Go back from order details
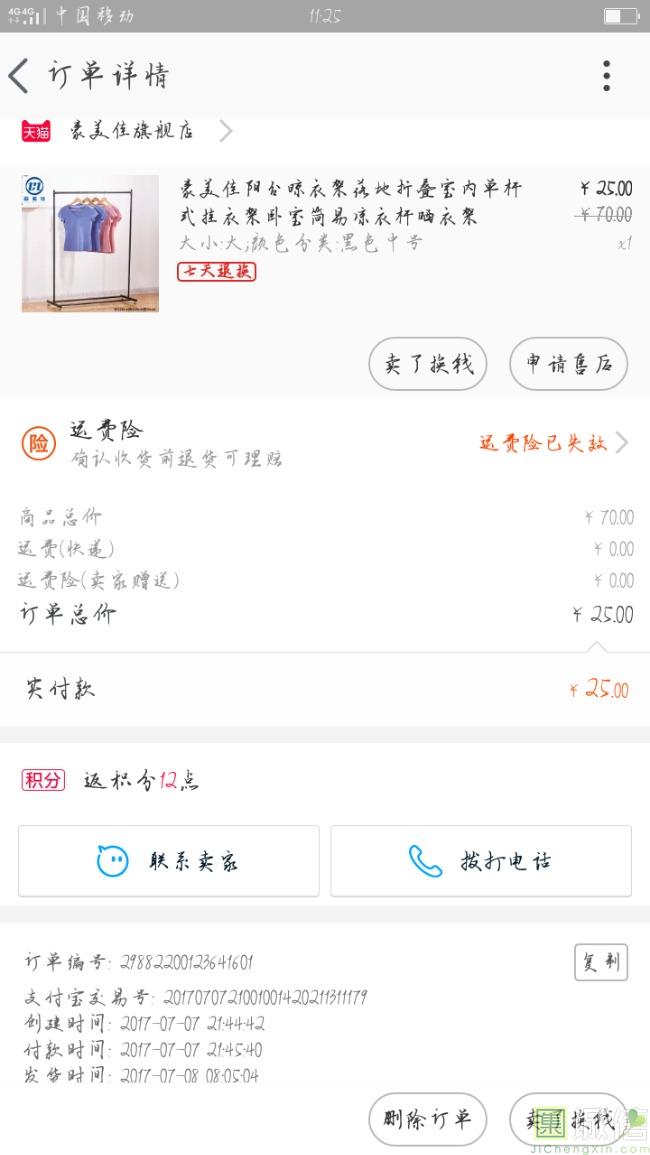 [20, 76]
